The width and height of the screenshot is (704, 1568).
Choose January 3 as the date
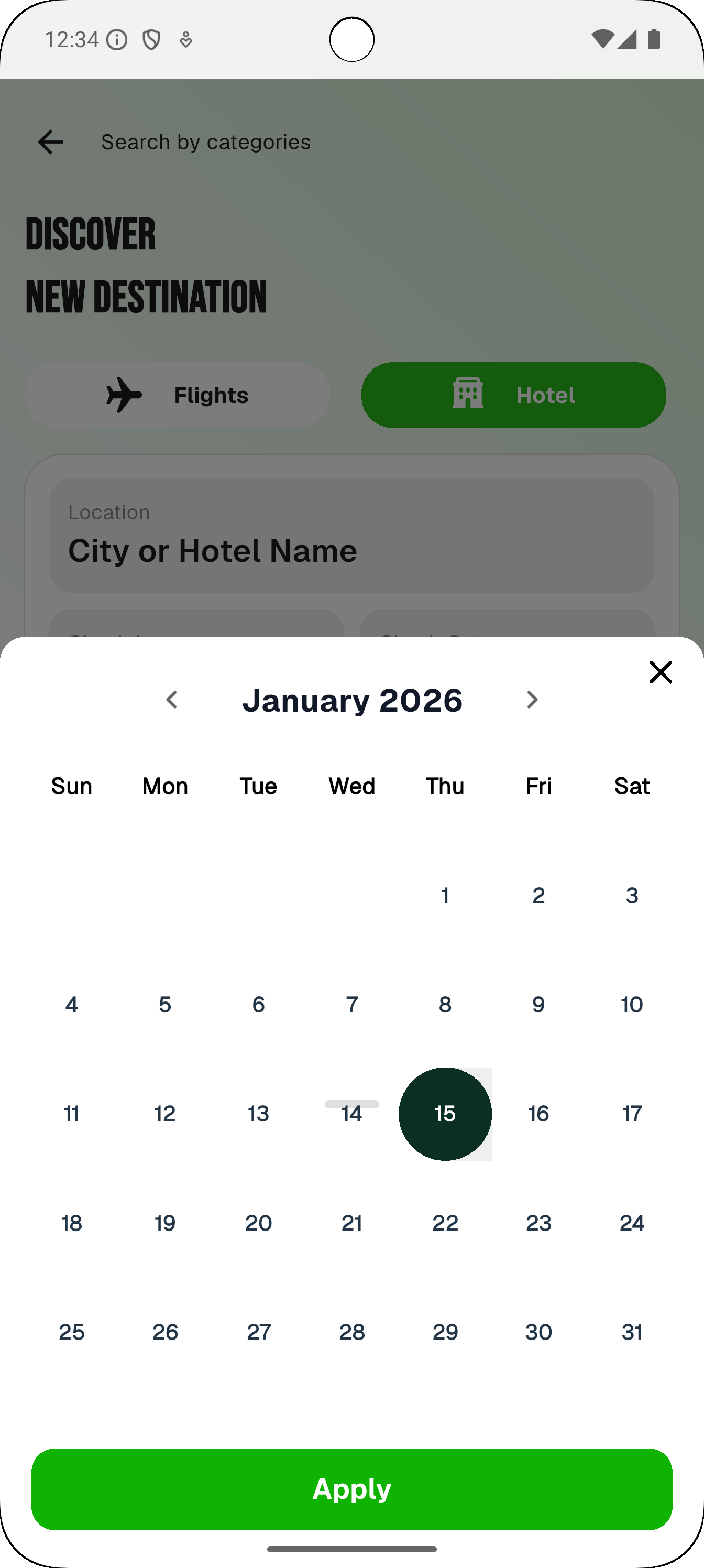tap(632, 896)
